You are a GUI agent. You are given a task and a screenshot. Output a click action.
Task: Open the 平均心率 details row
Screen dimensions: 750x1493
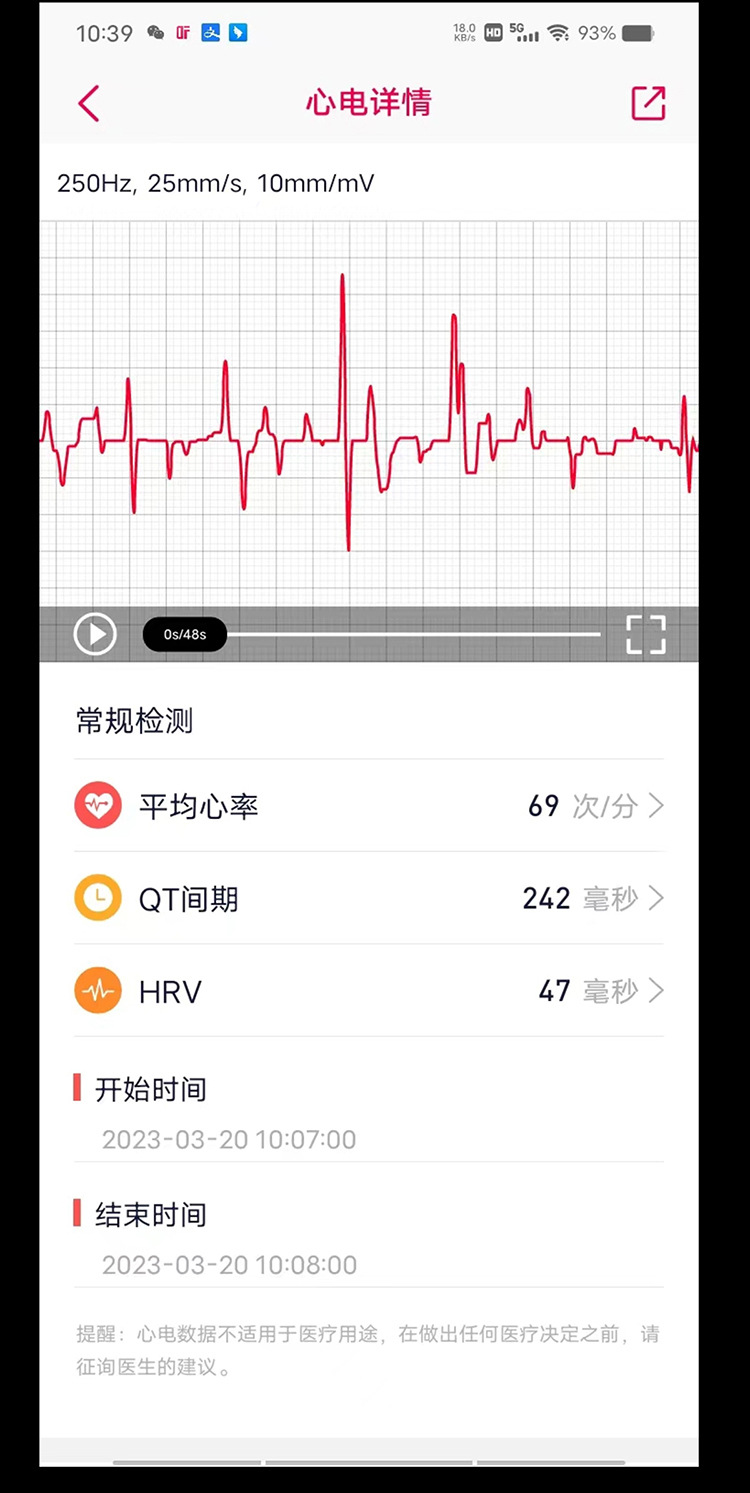[369, 806]
